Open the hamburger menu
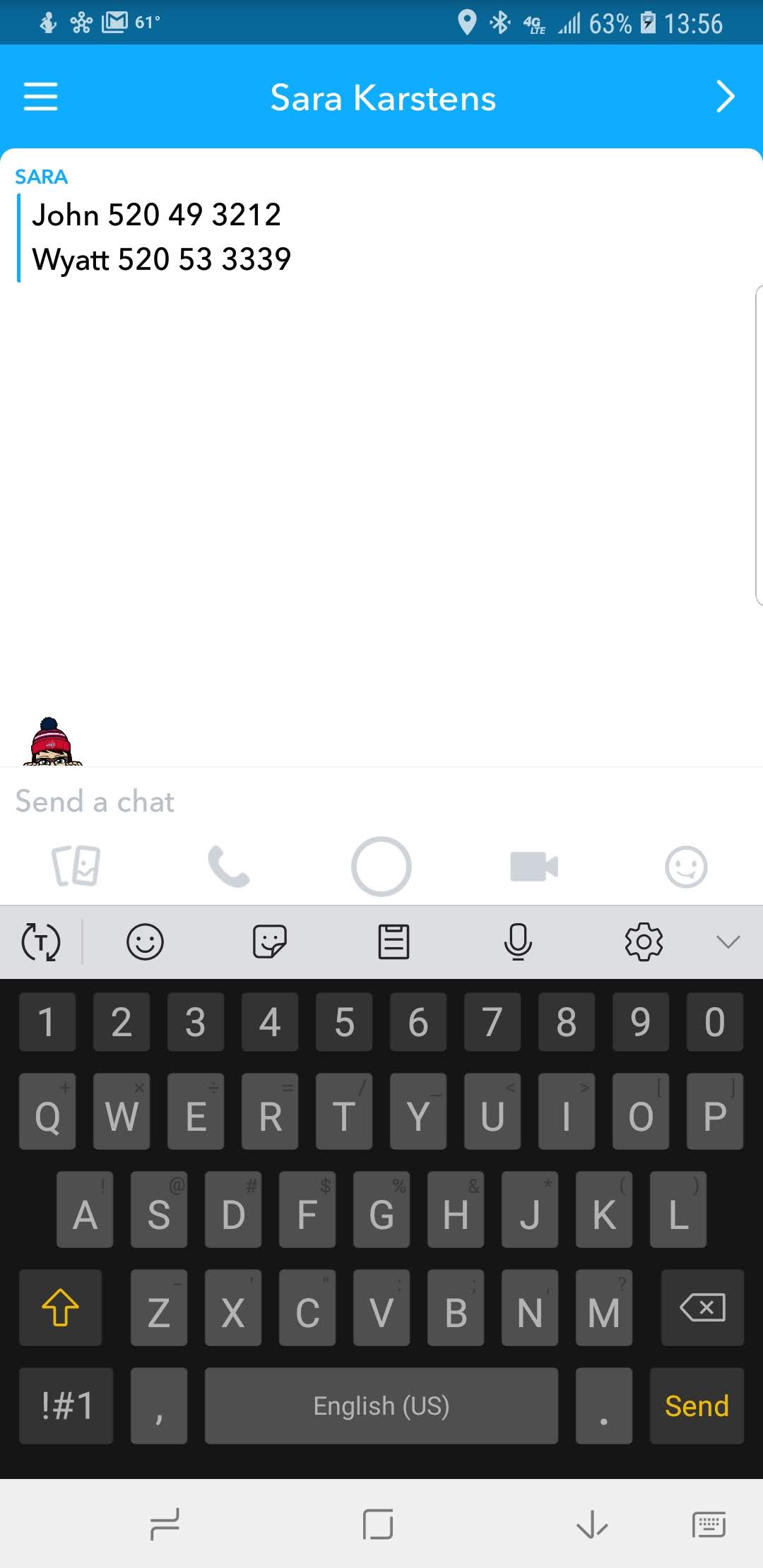This screenshot has width=763, height=1568. [x=41, y=97]
